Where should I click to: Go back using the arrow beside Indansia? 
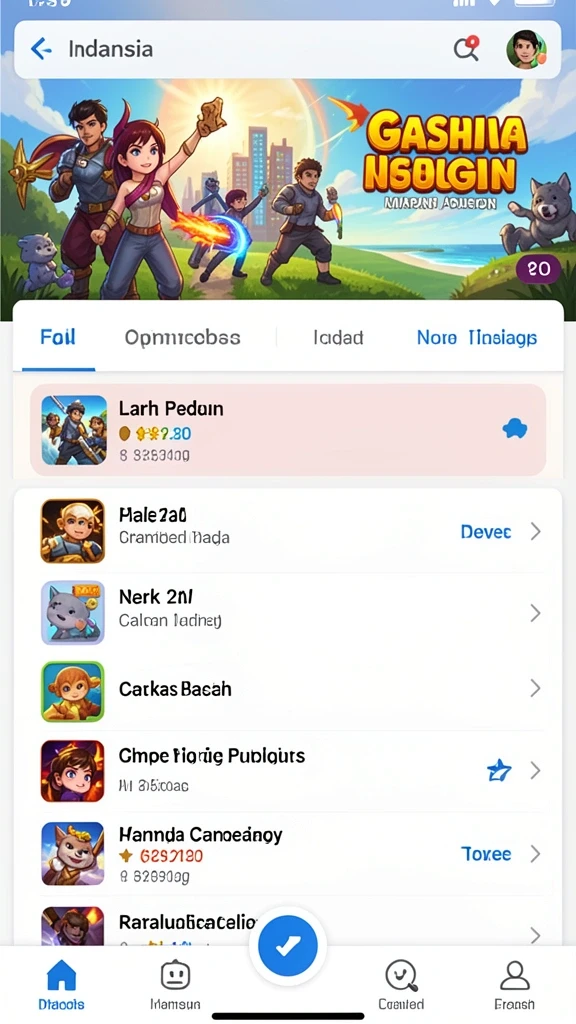coord(41,49)
